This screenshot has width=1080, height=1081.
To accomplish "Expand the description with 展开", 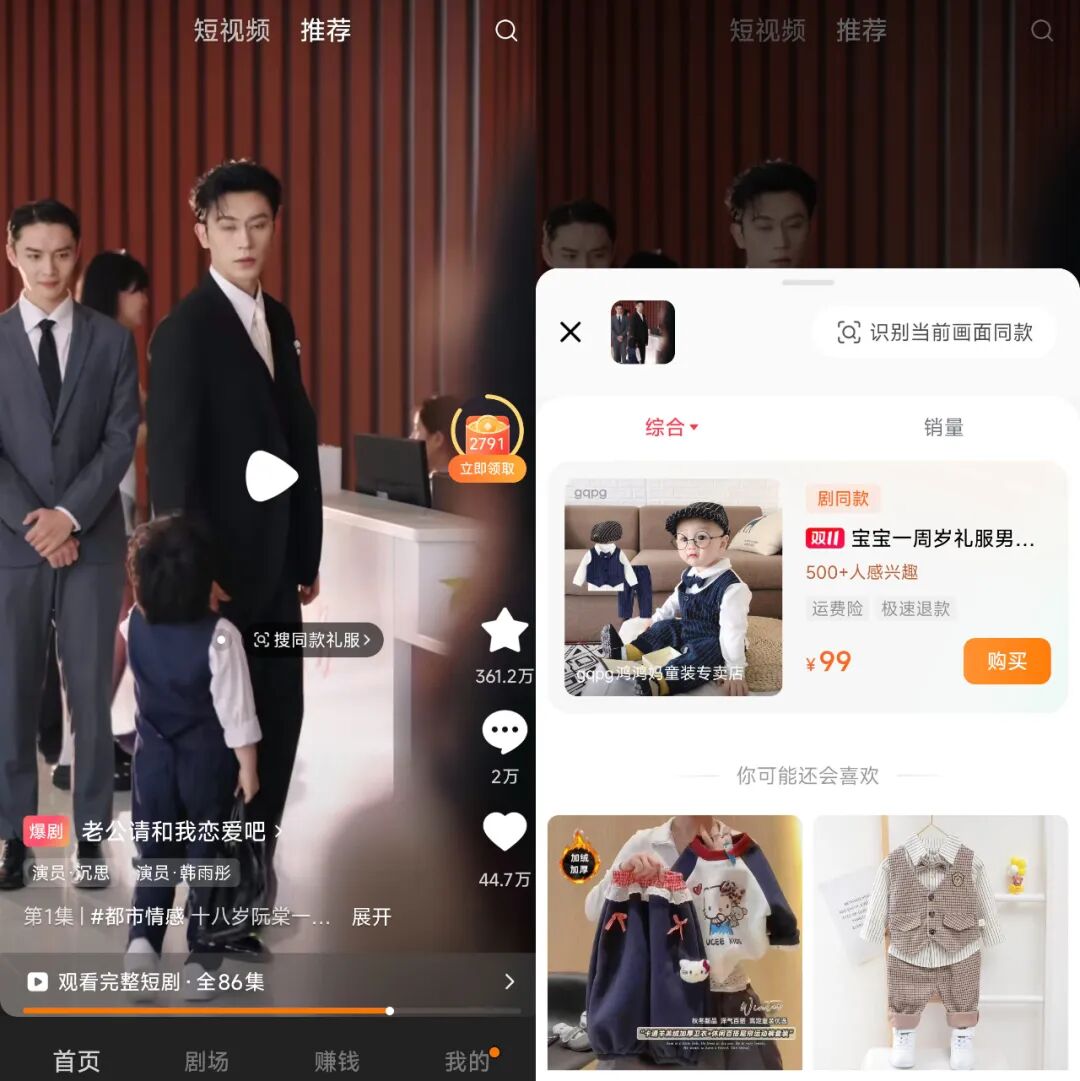I will click(371, 917).
